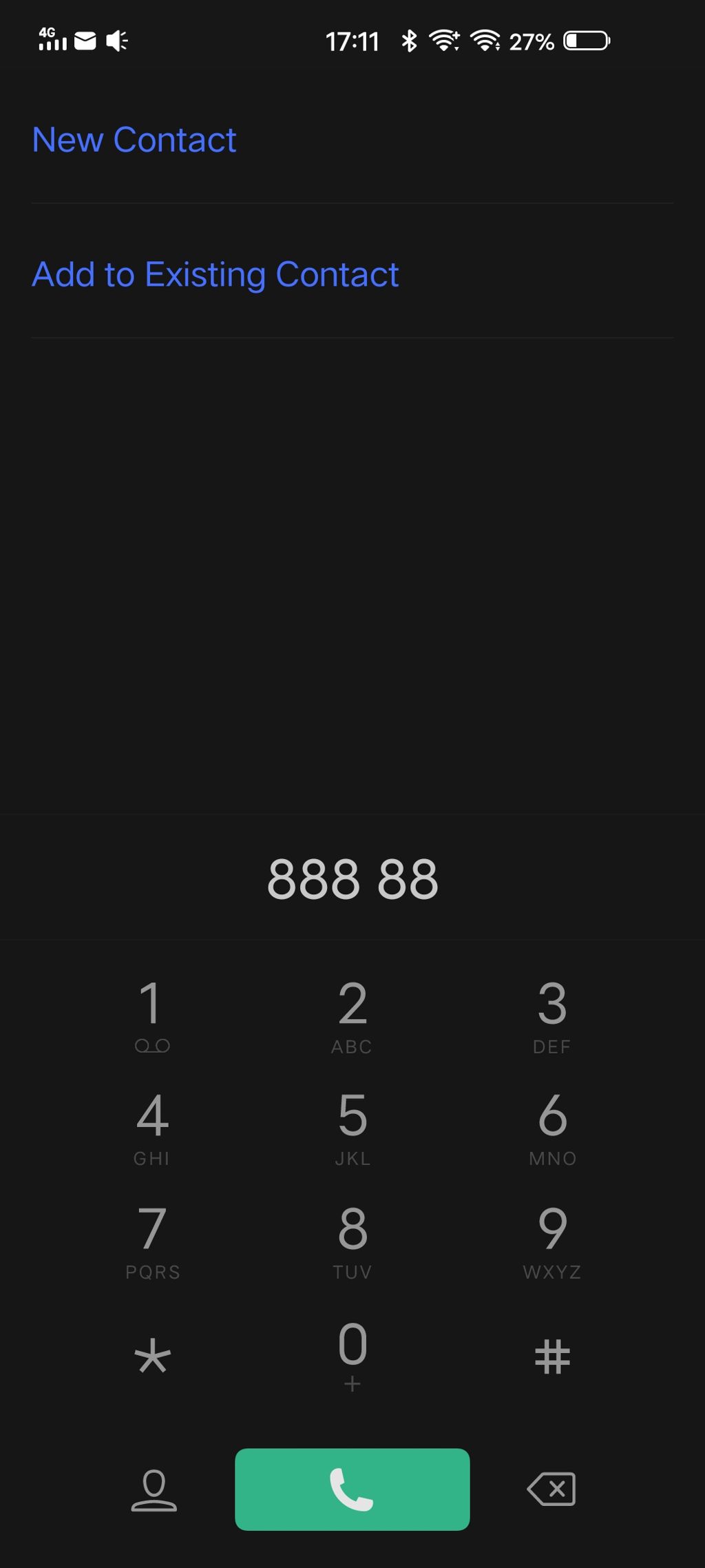Create a New Contact with this number
The image size is (705, 1568).
(x=134, y=140)
